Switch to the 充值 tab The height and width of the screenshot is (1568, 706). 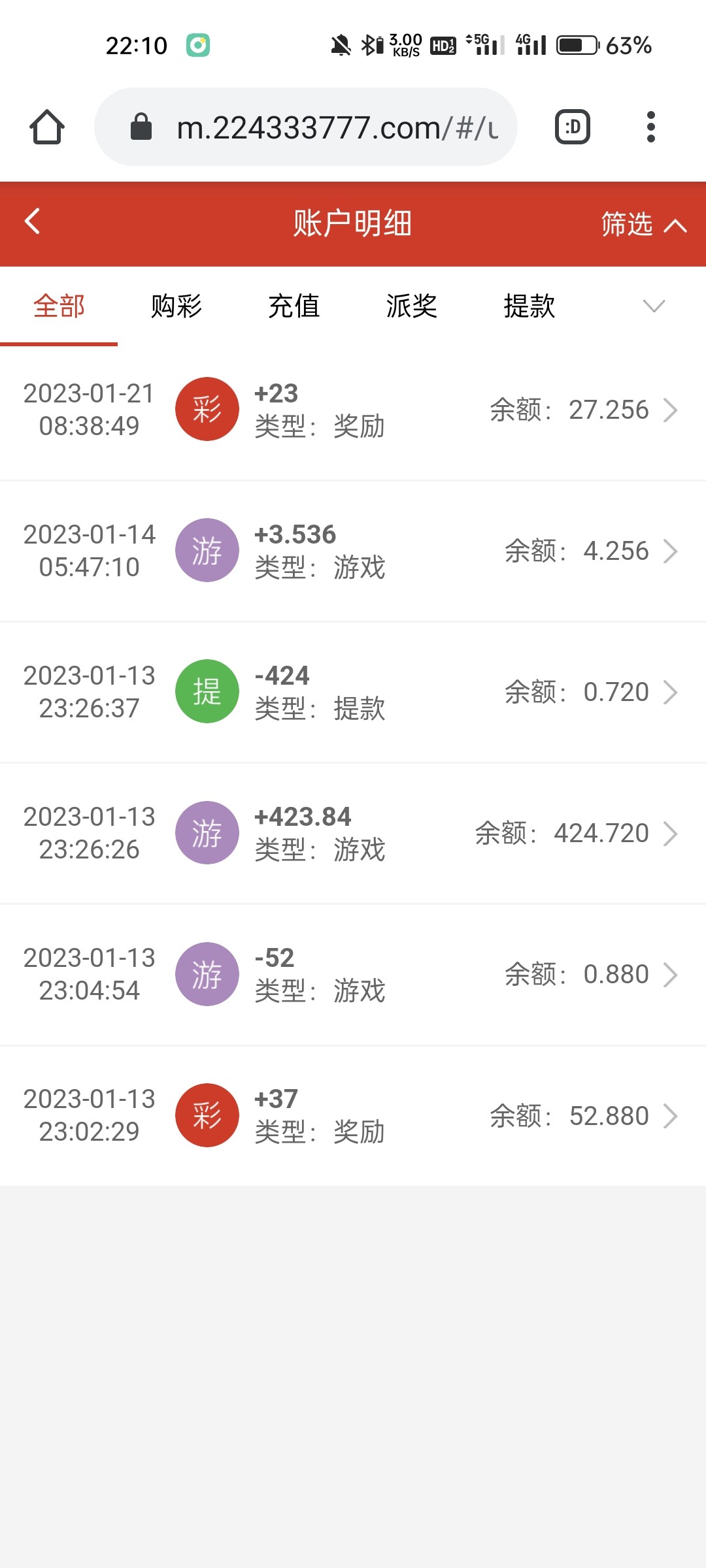pyautogui.click(x=294, y=306)
